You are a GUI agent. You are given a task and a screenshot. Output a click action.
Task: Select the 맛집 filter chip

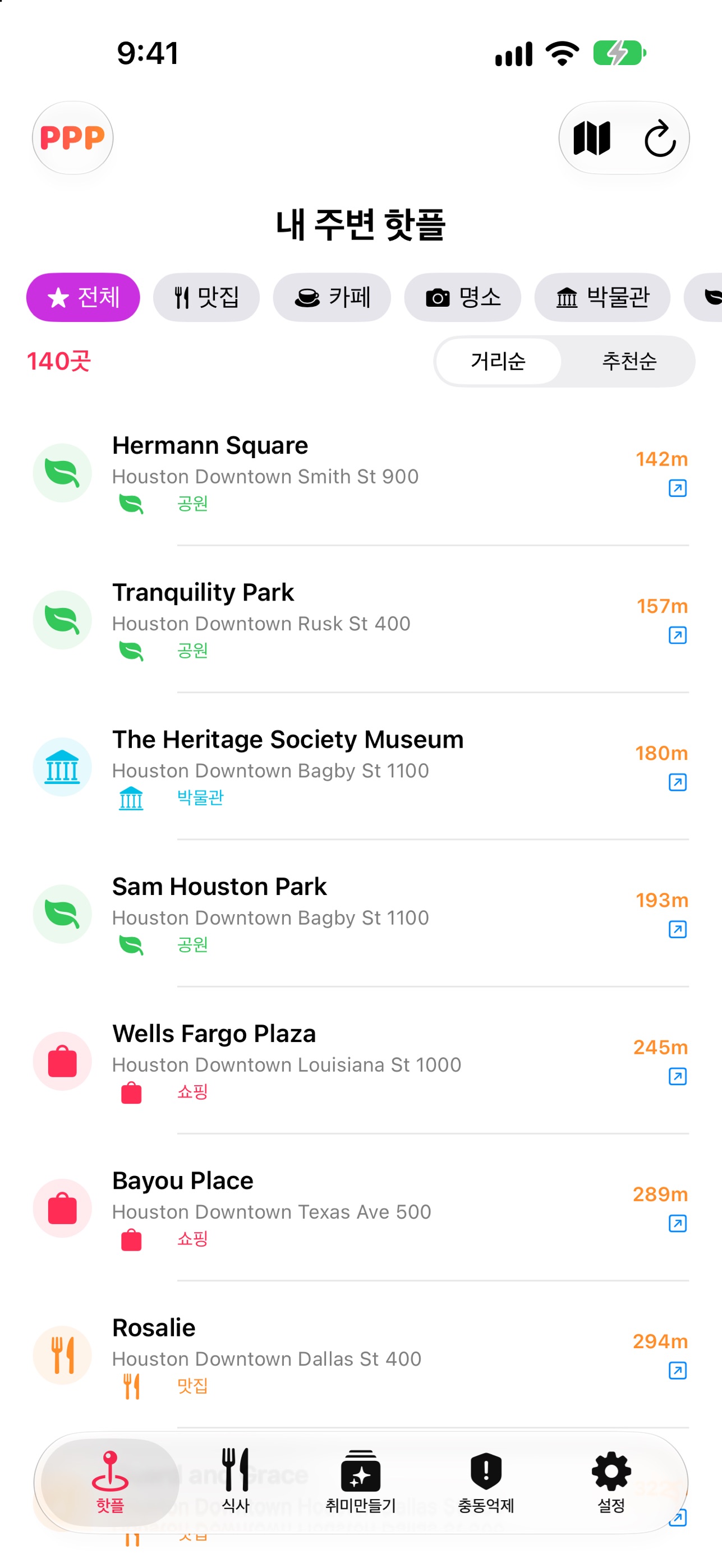[x=206, y=297]
